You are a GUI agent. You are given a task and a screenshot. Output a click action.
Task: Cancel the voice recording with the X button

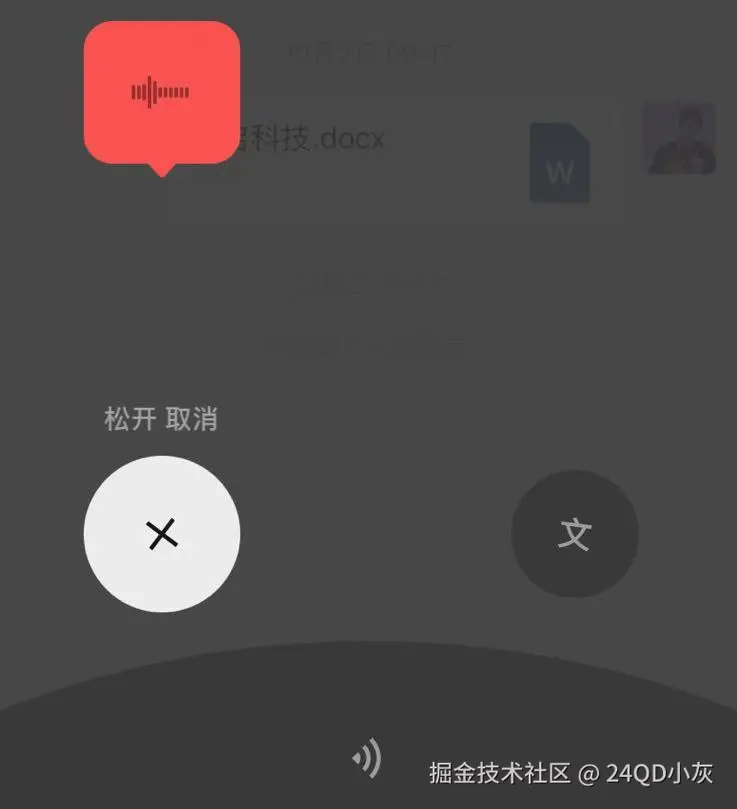pos(162,534)
